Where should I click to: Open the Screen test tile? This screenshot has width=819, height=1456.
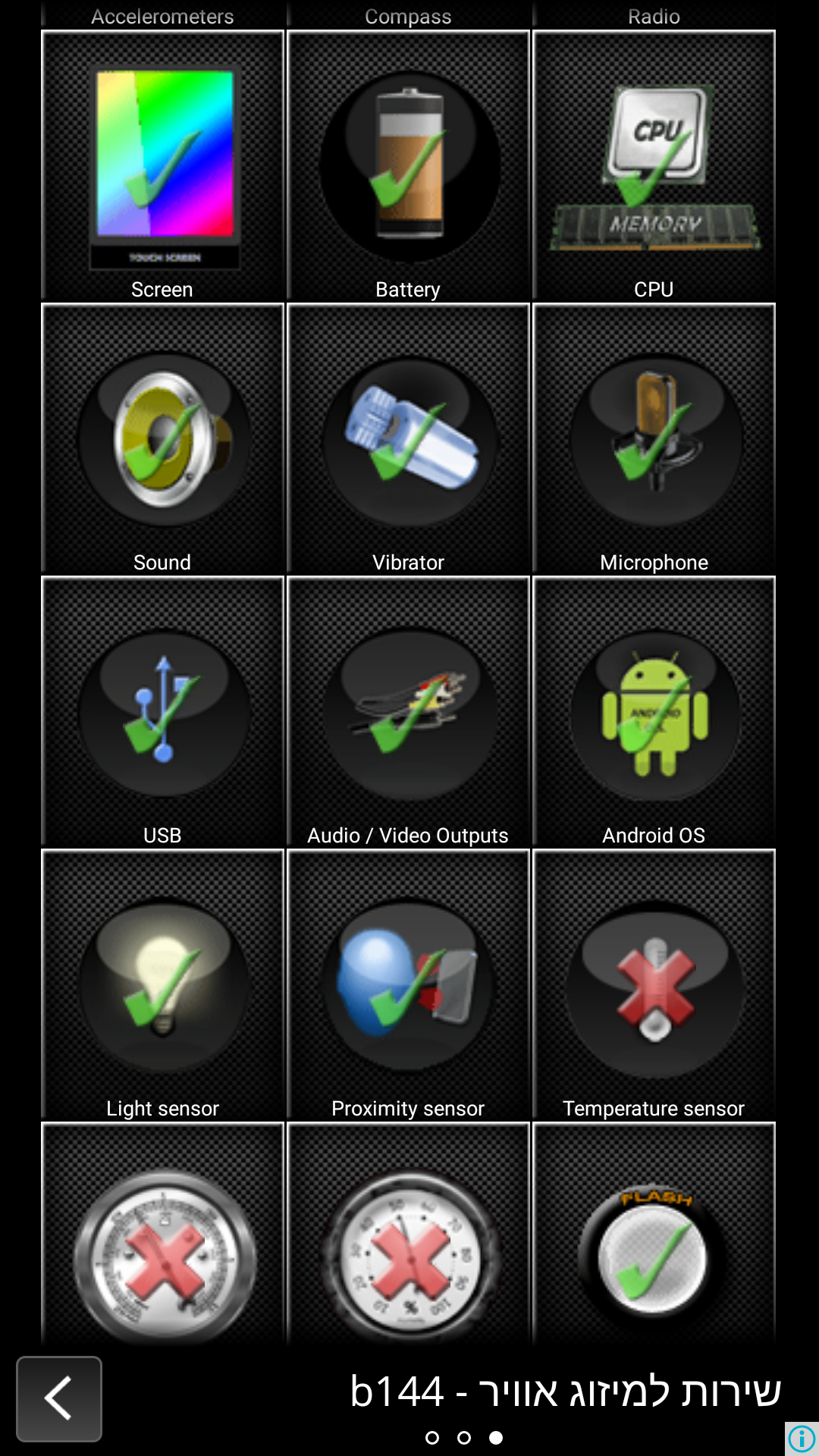pyautogui.click(x=162, y=165)
